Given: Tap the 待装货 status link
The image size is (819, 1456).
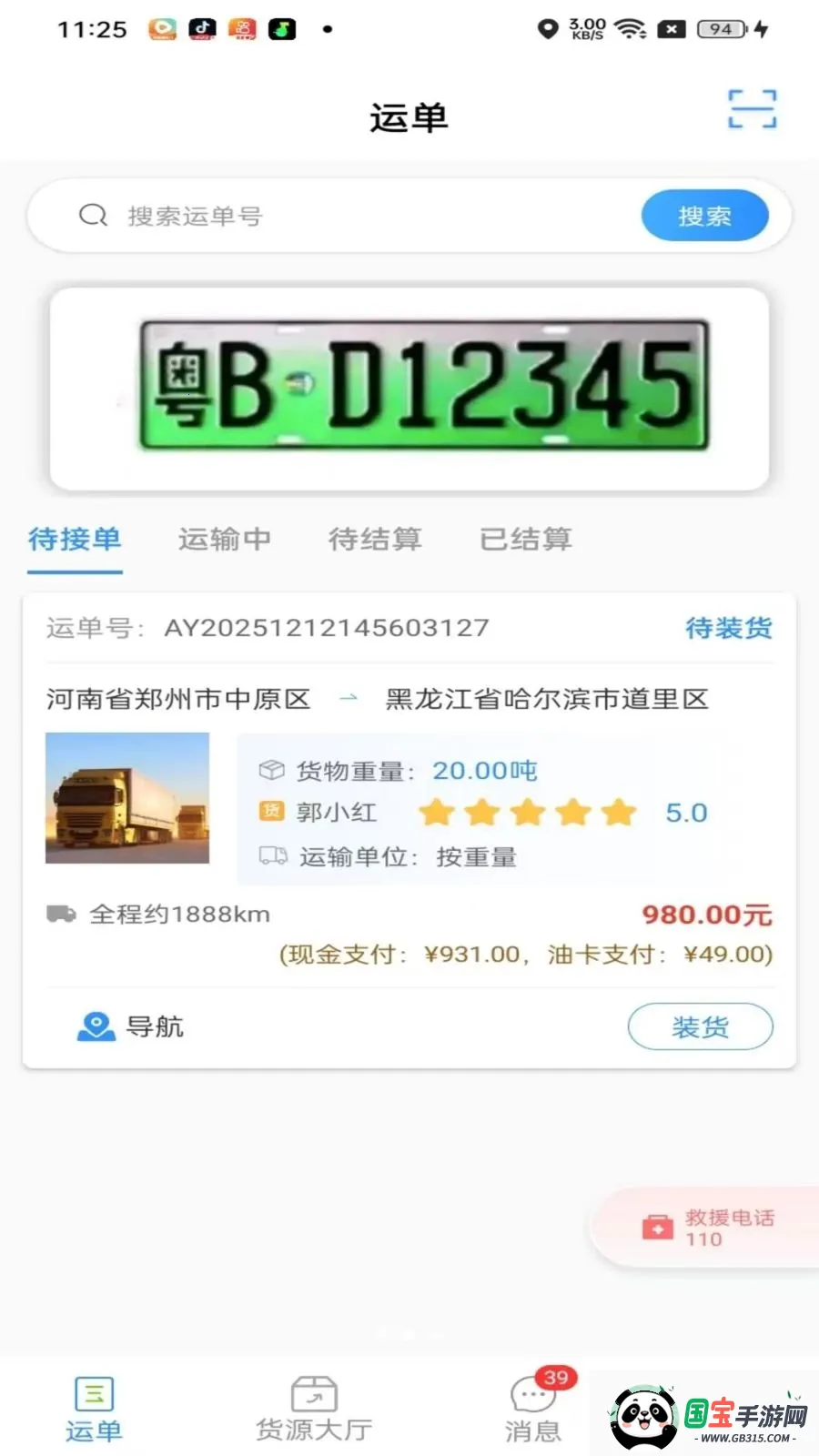Looking at the screenshot, I should point(729,628).
